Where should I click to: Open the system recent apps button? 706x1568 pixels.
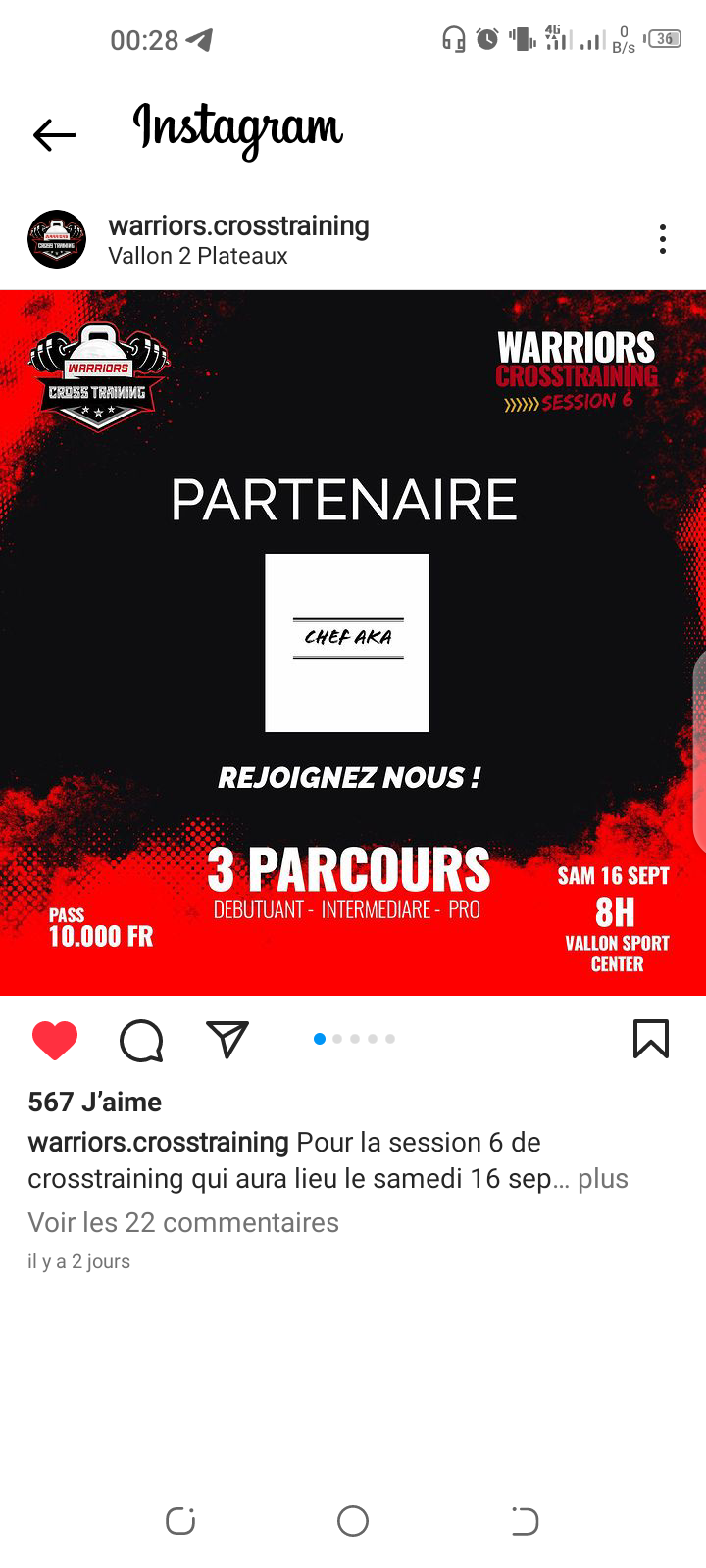pos(180,1521)
